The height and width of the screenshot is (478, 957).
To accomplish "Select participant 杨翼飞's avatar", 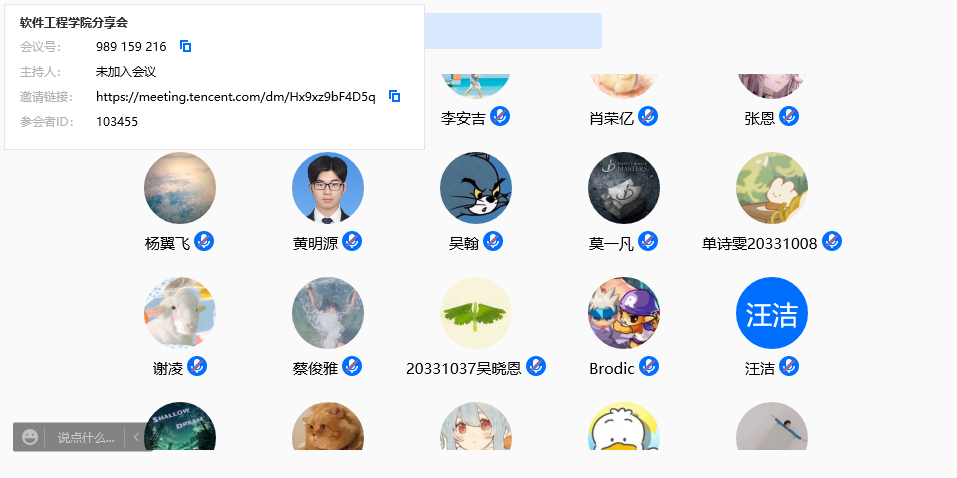I will pos(180,188).
